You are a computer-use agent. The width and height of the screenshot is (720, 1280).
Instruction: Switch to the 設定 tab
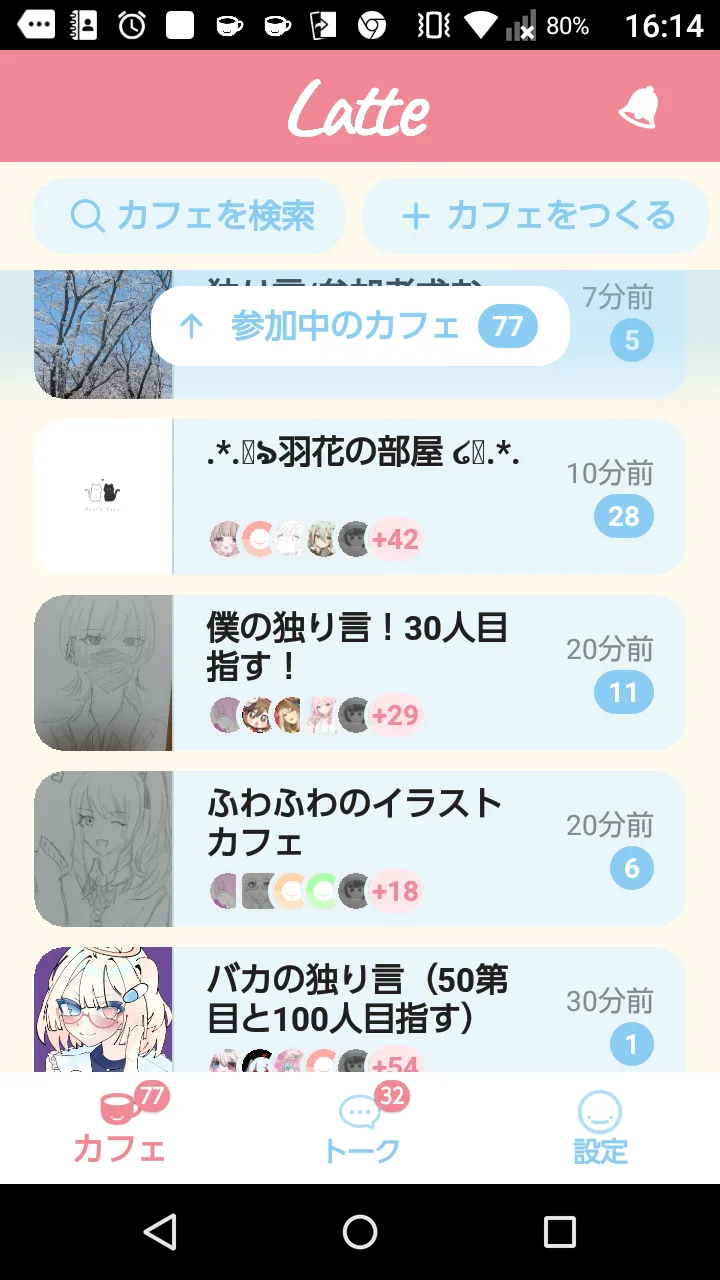pos(600,1128)
